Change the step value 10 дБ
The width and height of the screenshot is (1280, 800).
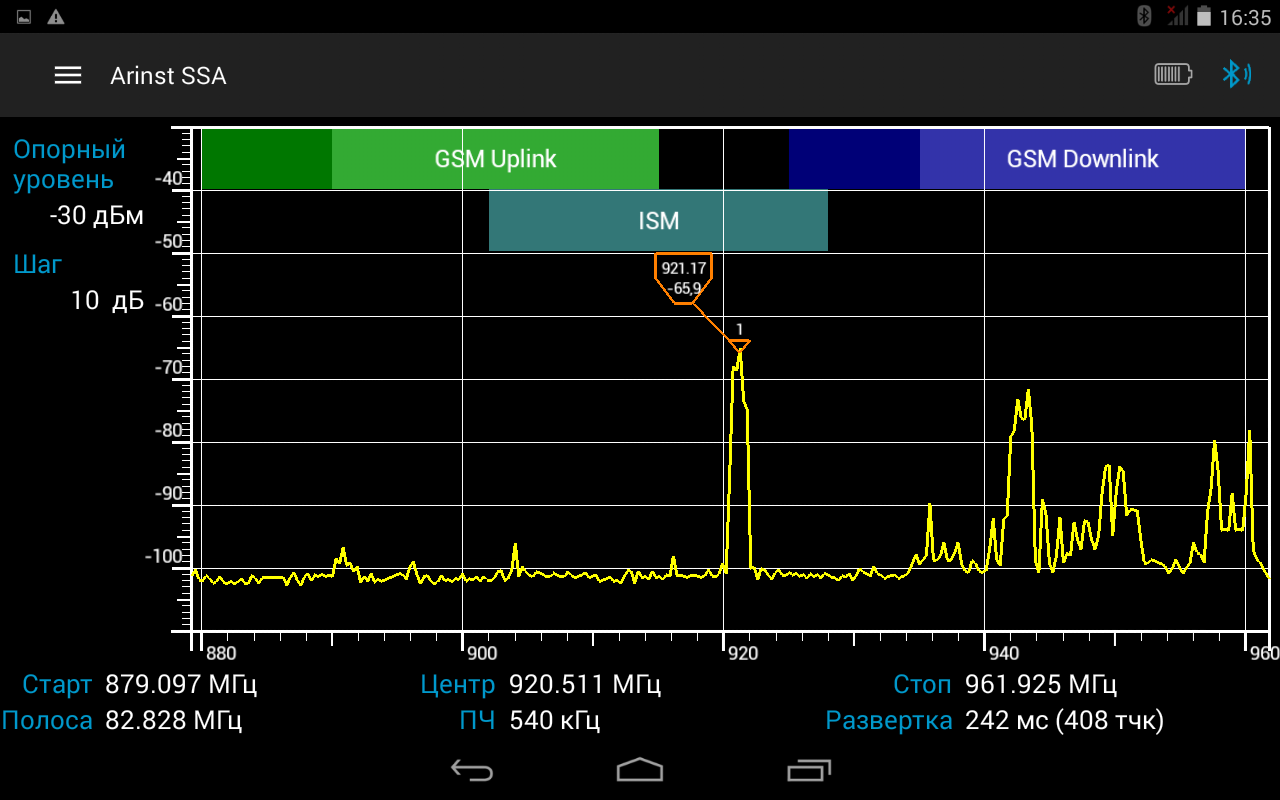tap(106, 300)
